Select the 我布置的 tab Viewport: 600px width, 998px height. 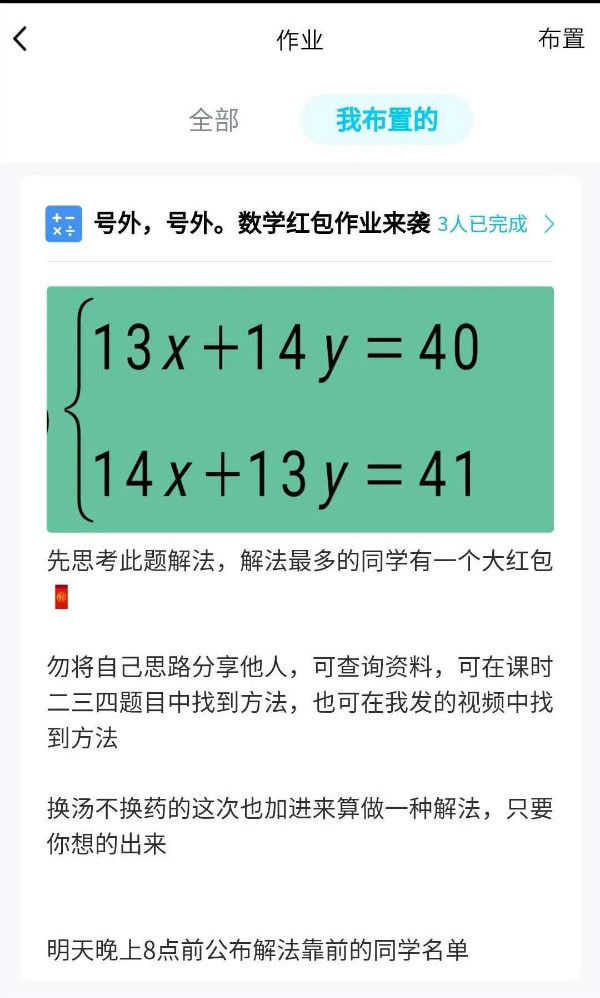pos(386,121)
